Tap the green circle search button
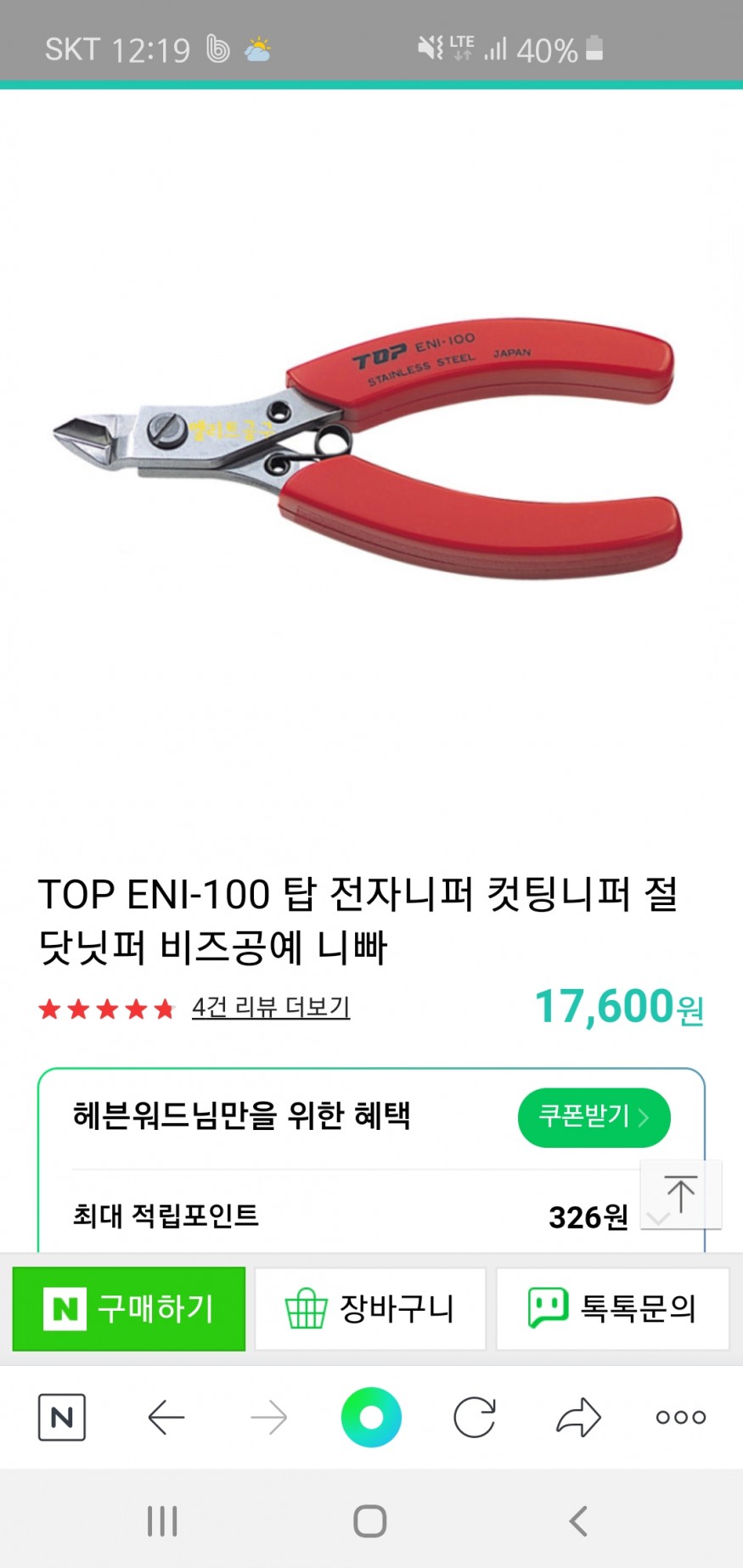 click(x=371, y=1417)
